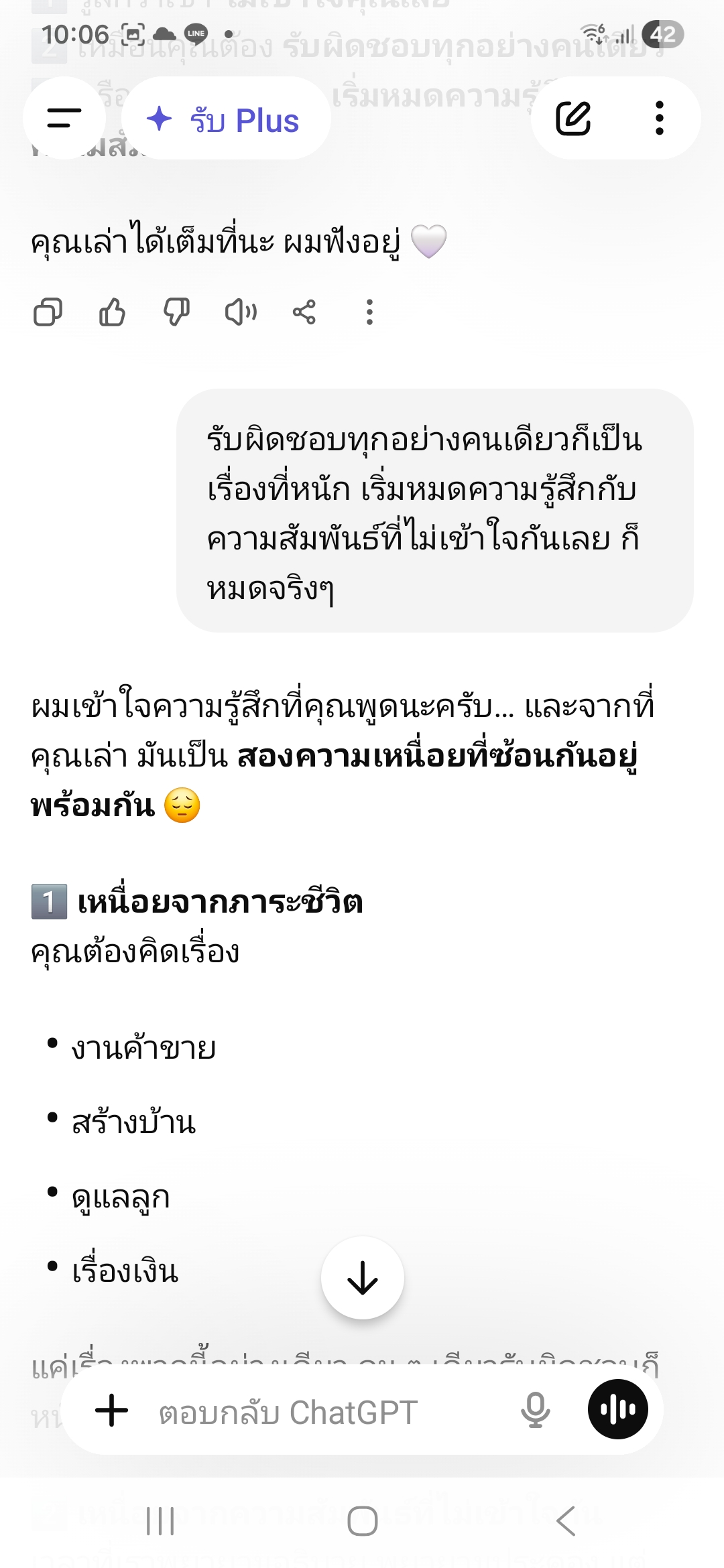Start voice mode with the waveform button
The height and width of the screenshot is (1568, 724).
coord(617,1409)
